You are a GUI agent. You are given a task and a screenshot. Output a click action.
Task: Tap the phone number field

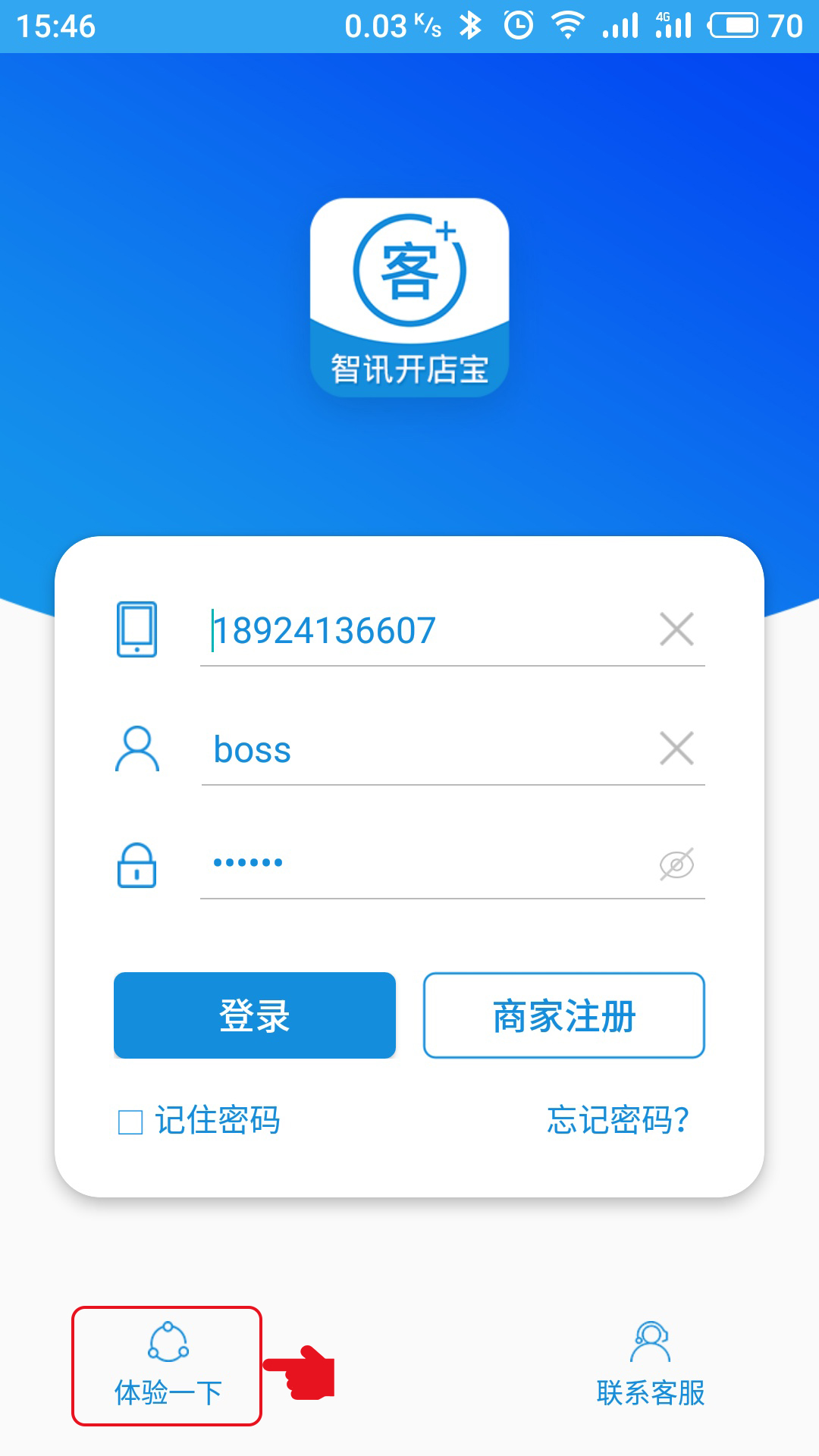(x=425, y=630)
